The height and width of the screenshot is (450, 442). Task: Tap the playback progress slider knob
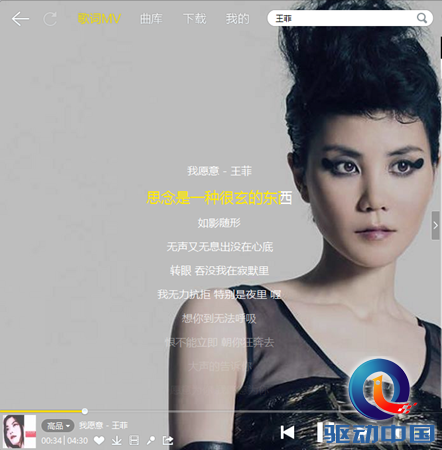coord(85,411)
